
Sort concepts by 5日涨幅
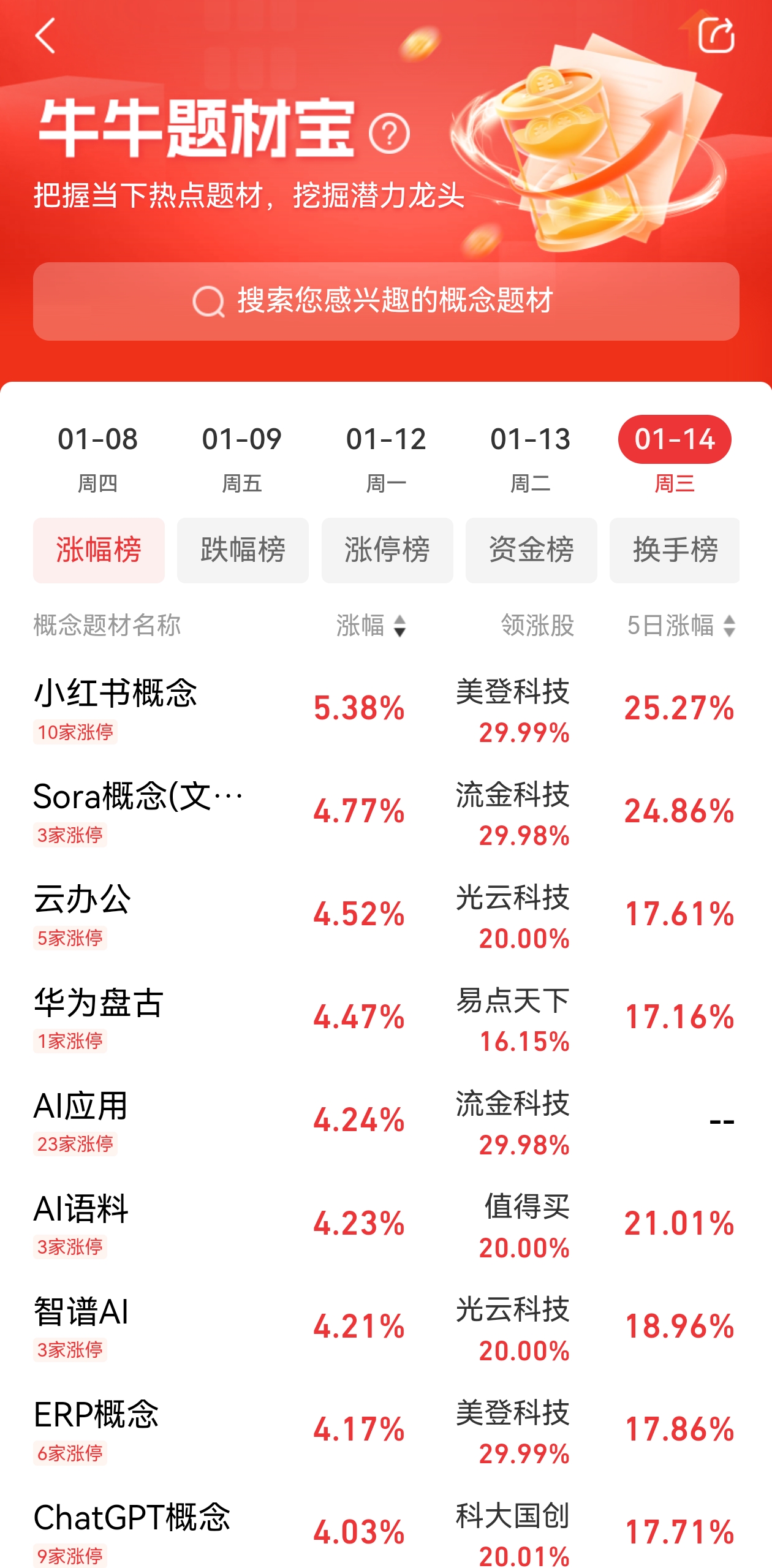tap(681, 626)
